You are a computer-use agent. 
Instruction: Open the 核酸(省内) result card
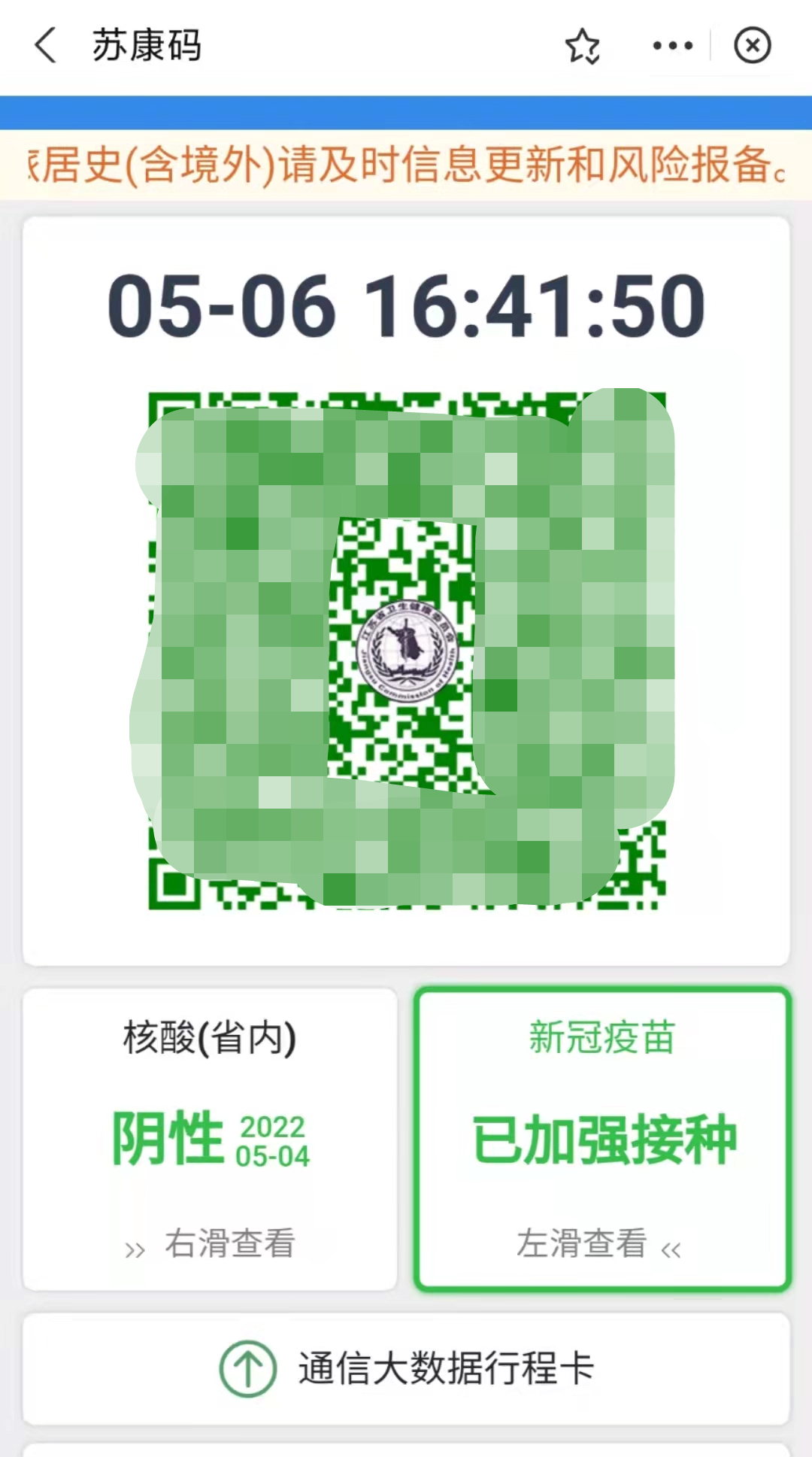210,1139
